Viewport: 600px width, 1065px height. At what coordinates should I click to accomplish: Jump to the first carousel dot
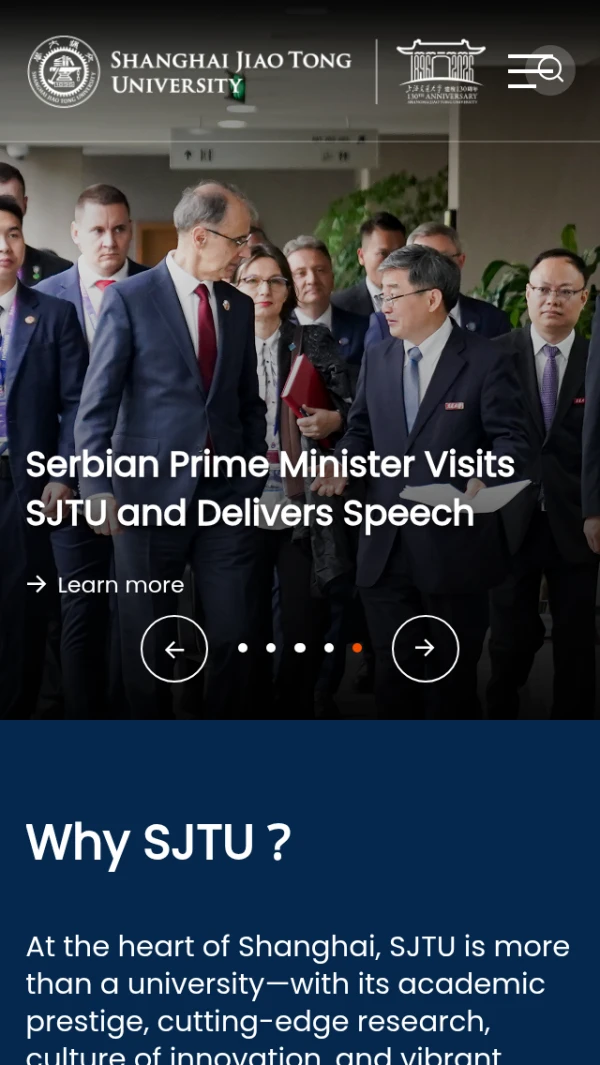[243, 648]
